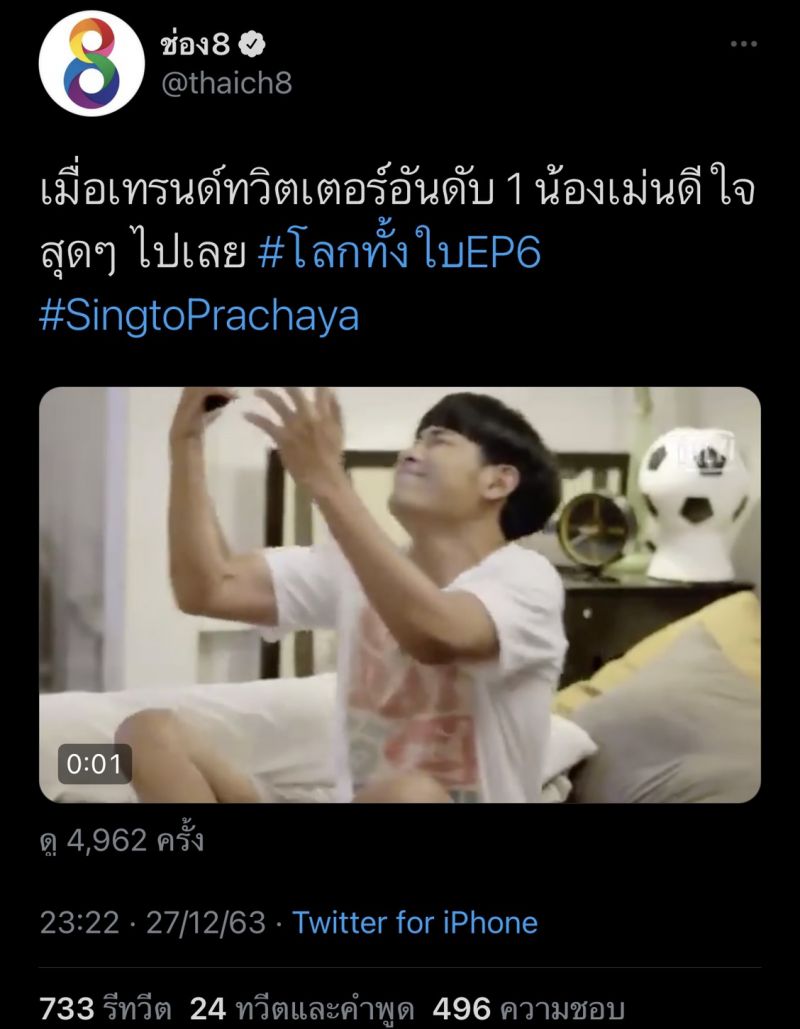Image resolution: width=800 pixels, height=1029 pixels.
Task: Open the Twitter for iPhone source link
Action: 415,922
